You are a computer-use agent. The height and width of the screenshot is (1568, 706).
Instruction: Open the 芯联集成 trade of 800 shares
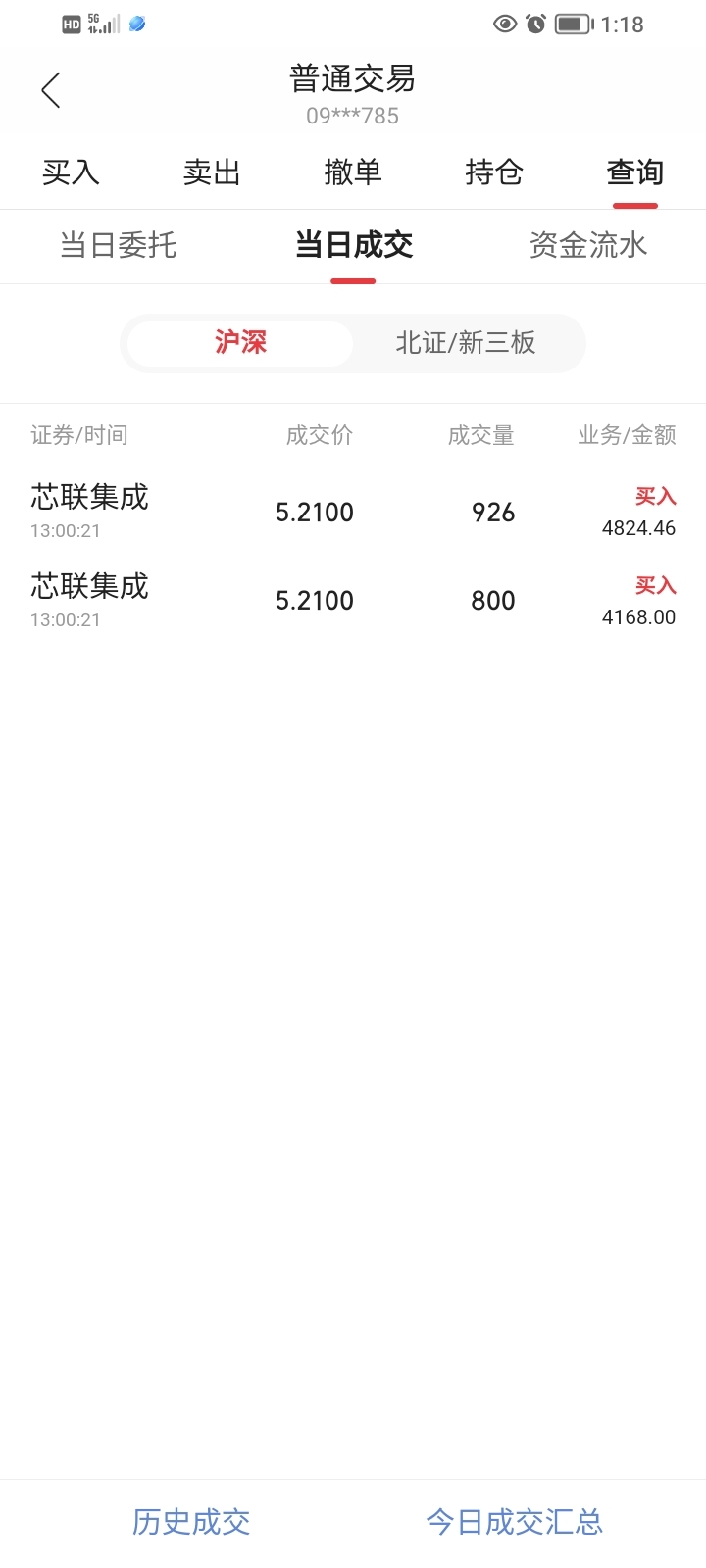(353, 601)
